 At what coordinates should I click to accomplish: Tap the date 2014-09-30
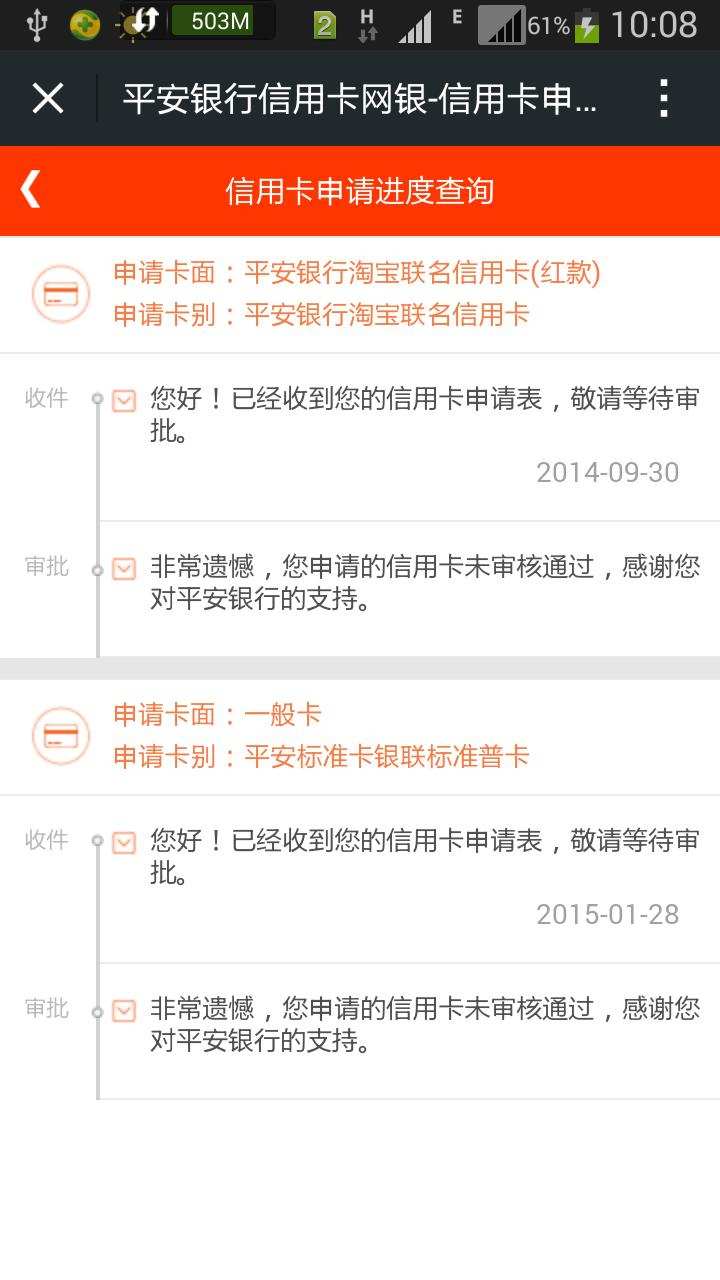coord(608,471)
